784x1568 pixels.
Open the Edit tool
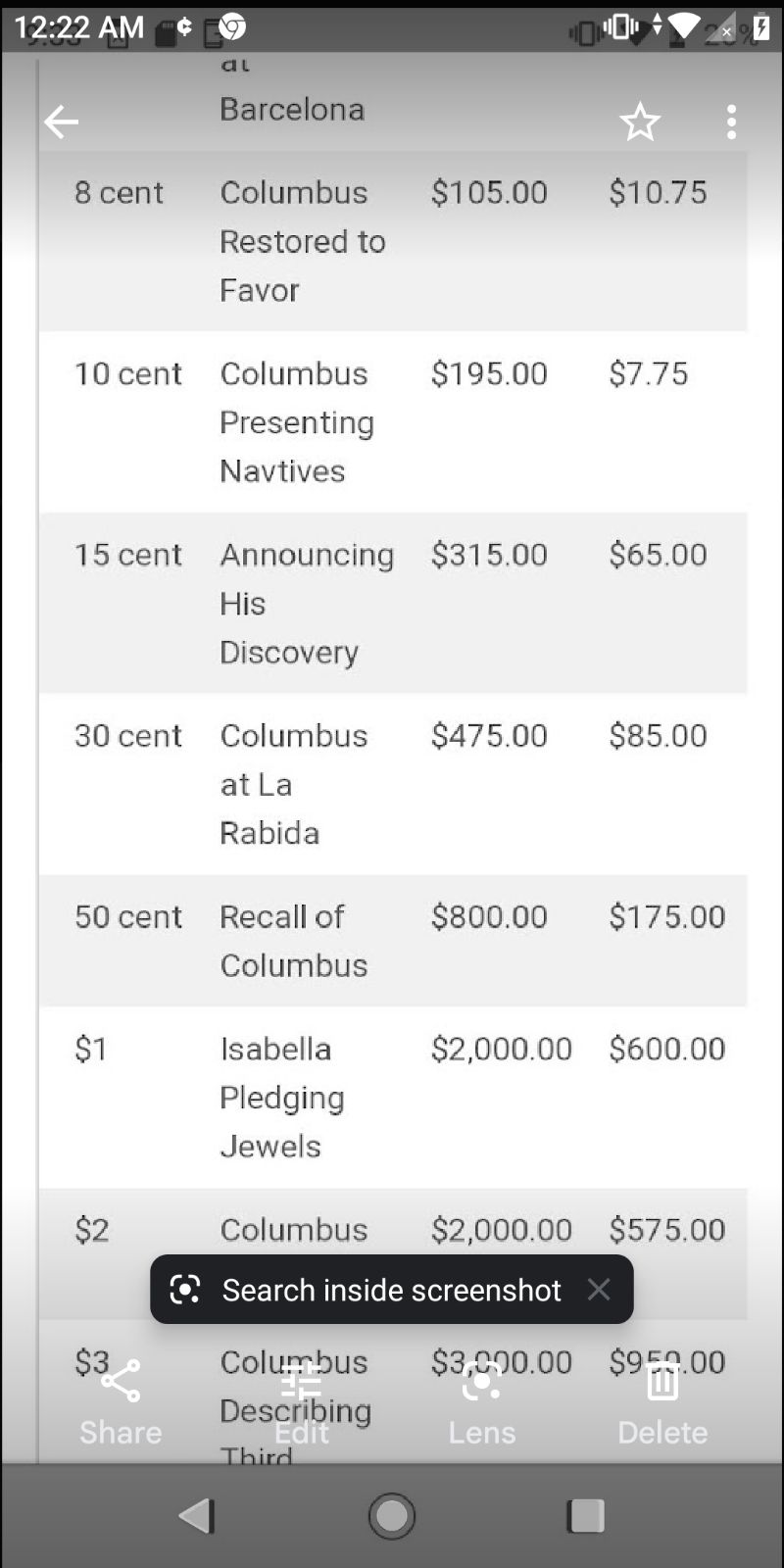301,1403
